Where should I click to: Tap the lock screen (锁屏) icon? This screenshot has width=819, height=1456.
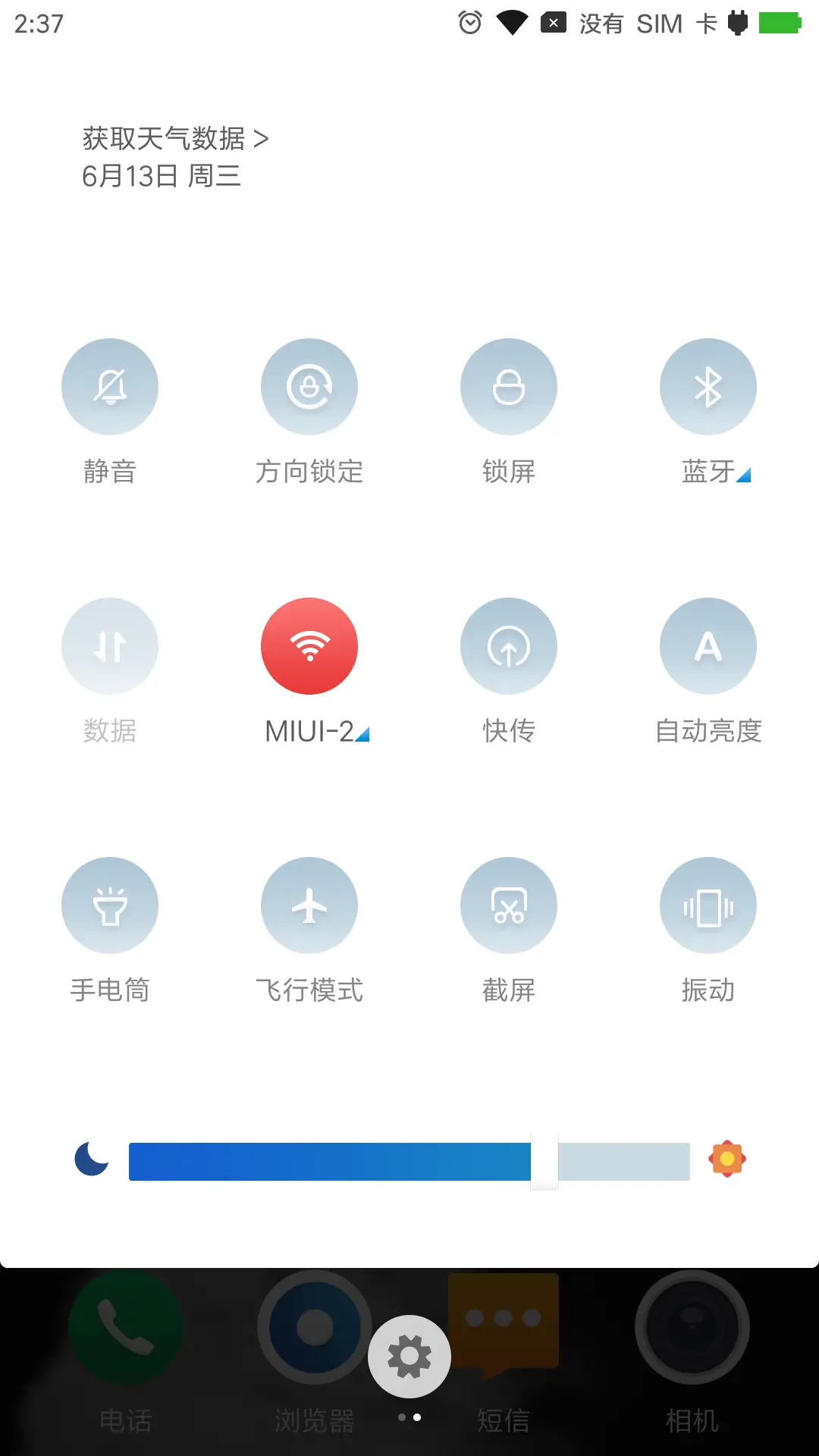point(509,387)
